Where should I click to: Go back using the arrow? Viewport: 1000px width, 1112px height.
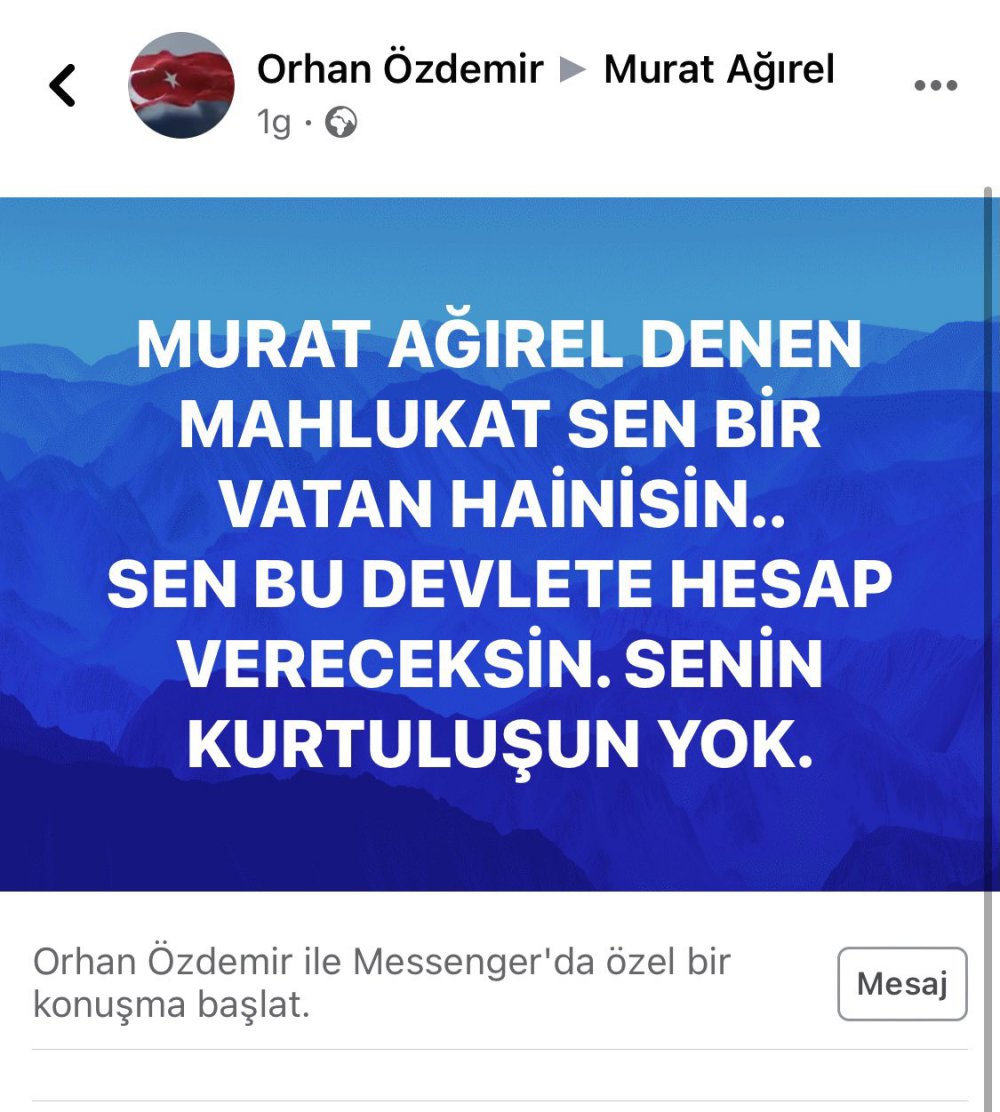(62, 85)
